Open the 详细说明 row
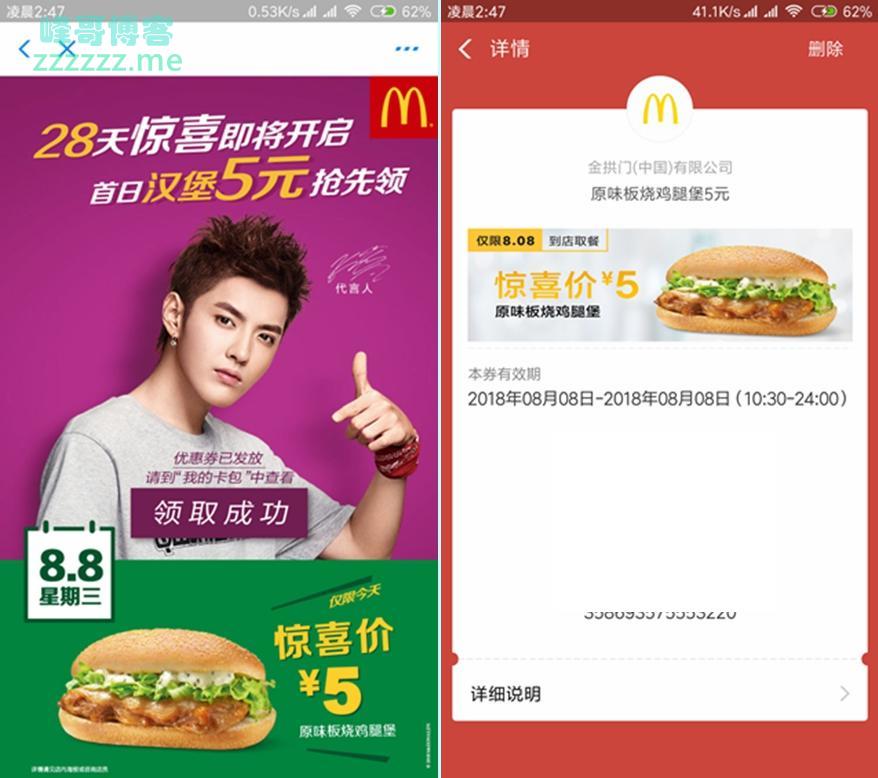 pos(659,694)
